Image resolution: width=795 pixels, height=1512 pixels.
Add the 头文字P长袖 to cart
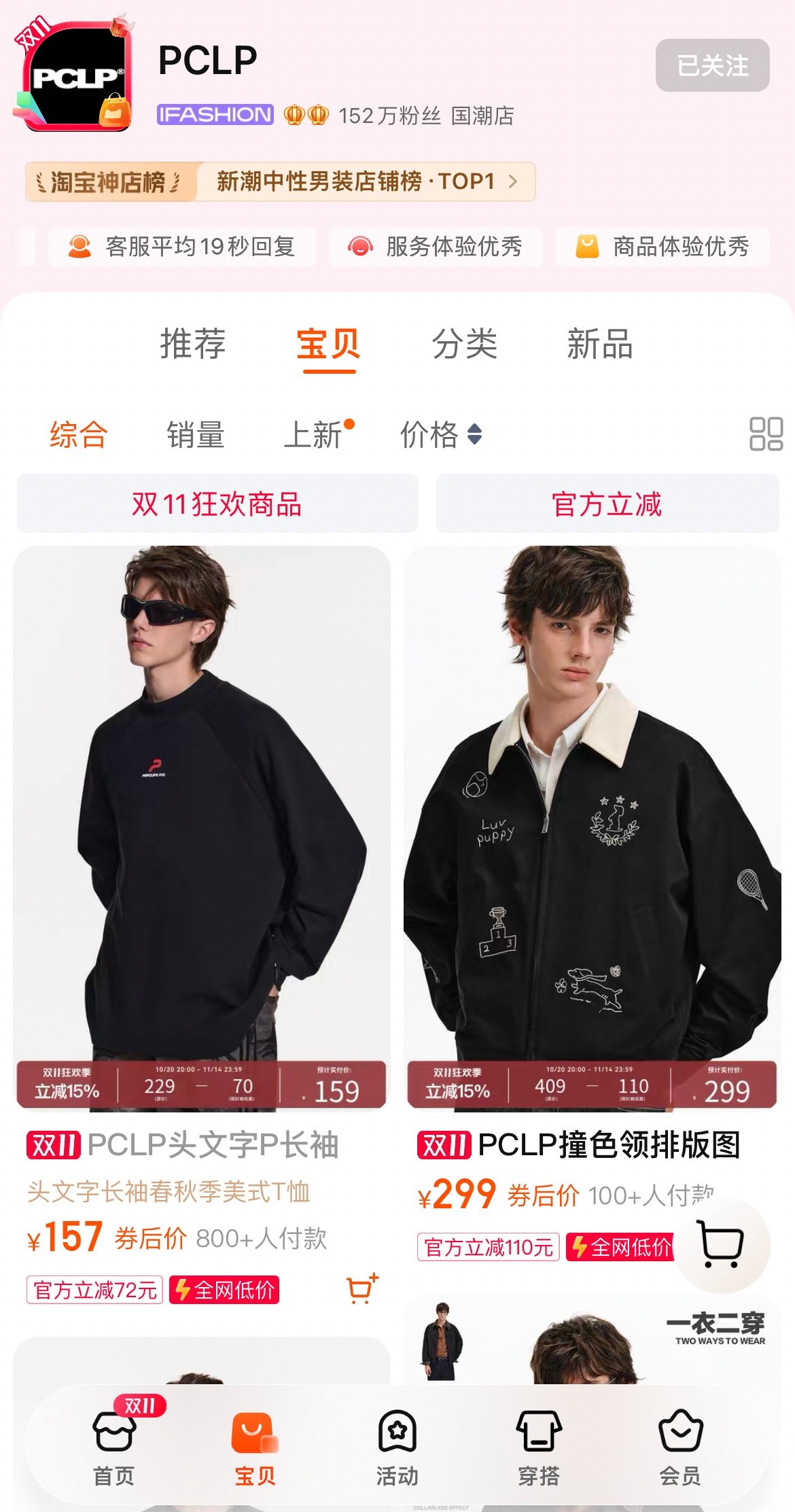click(361, 1288)
